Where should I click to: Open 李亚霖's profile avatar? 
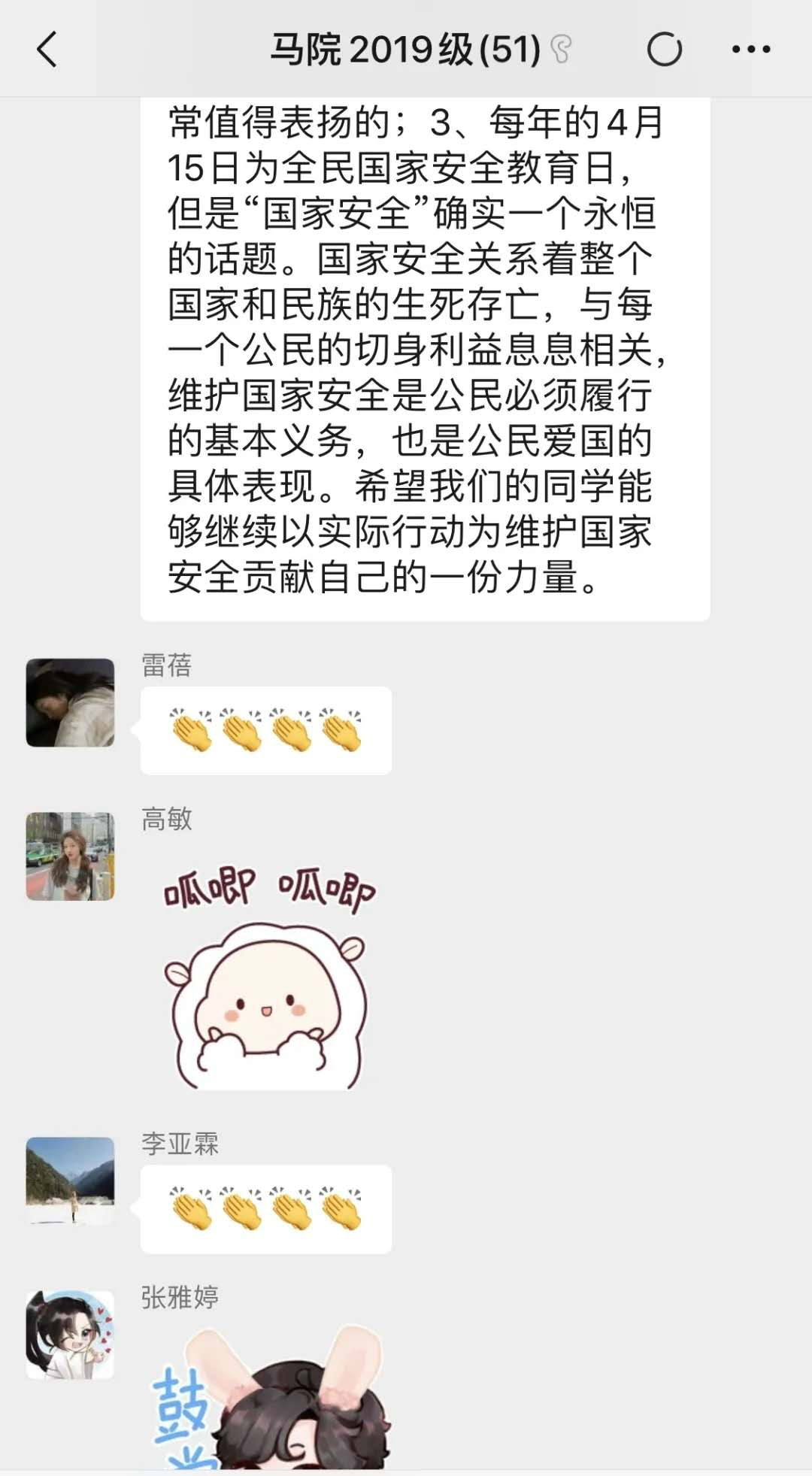point(70,1180)
